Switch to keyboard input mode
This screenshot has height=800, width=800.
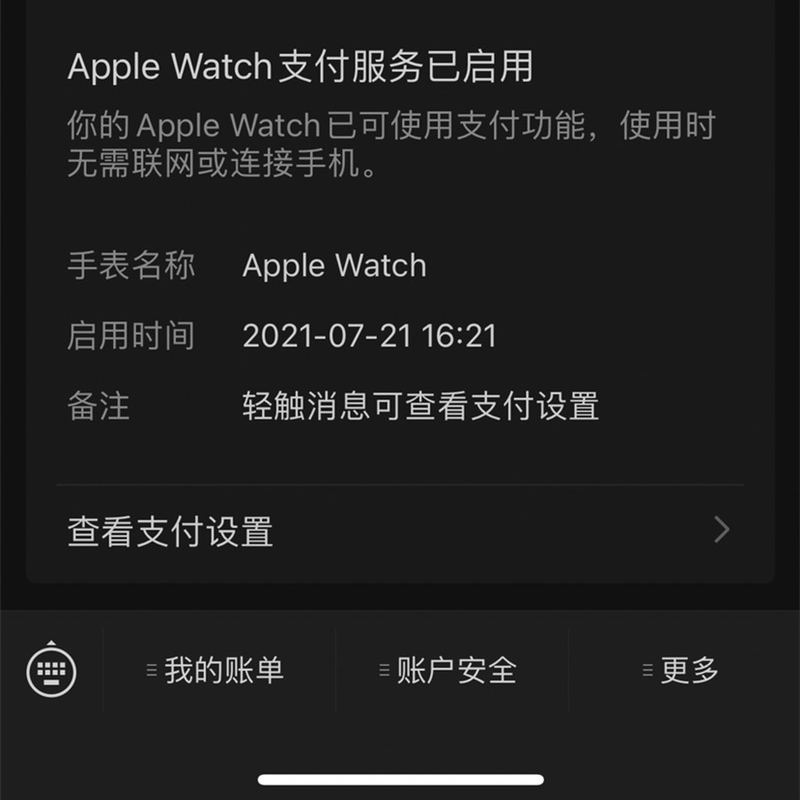(51, 668)
